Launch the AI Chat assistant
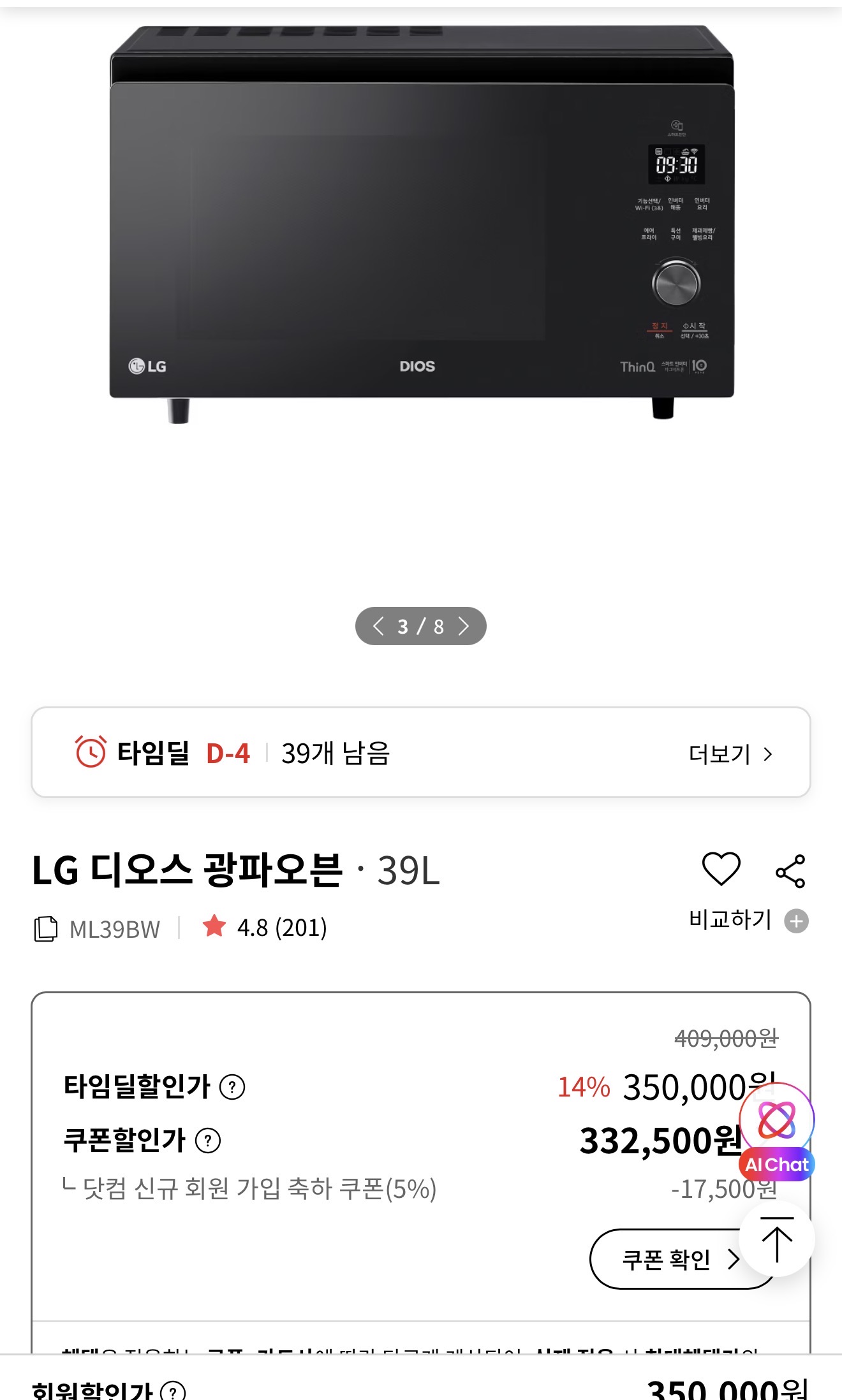The height and width of the screenshot is (1400, 842). pos(776,1132)
